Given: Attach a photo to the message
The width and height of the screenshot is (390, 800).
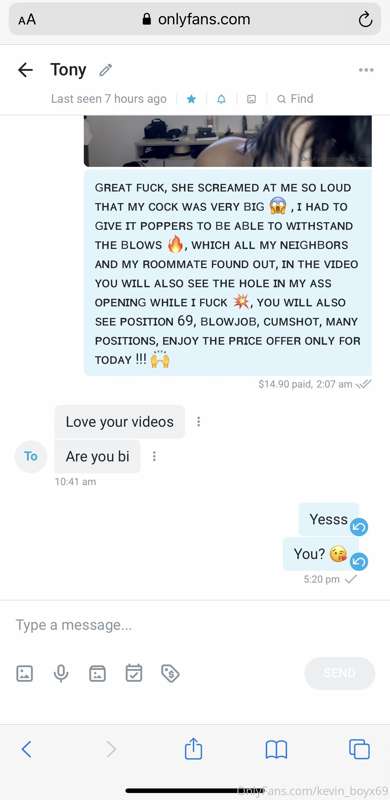Looking at the screenshot, I should 25,673.
